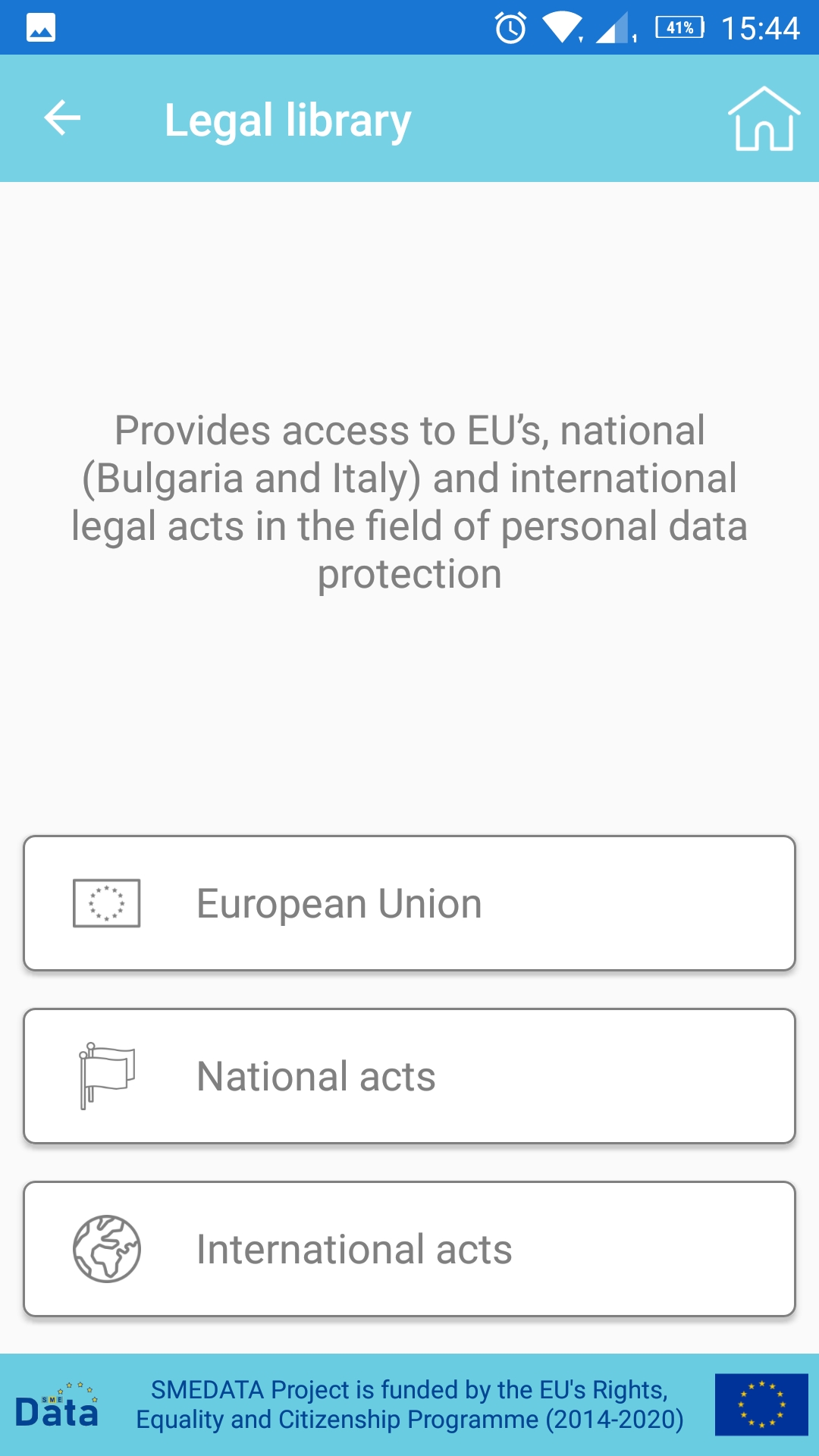
Task: Select National acts
Action: click(409, 1076)
